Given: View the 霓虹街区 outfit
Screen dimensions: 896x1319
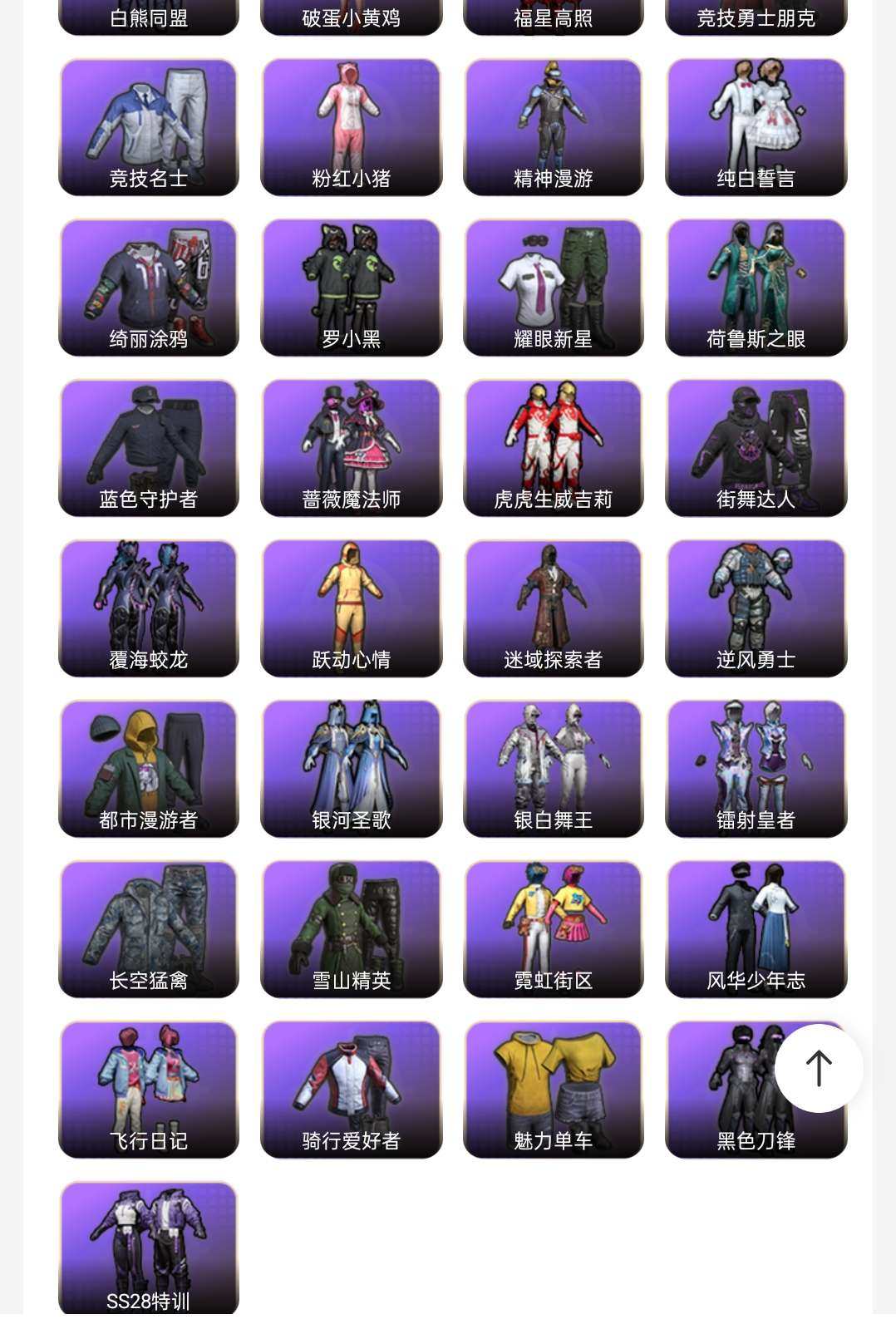Looking at the screenshot, I should point(553,929).
